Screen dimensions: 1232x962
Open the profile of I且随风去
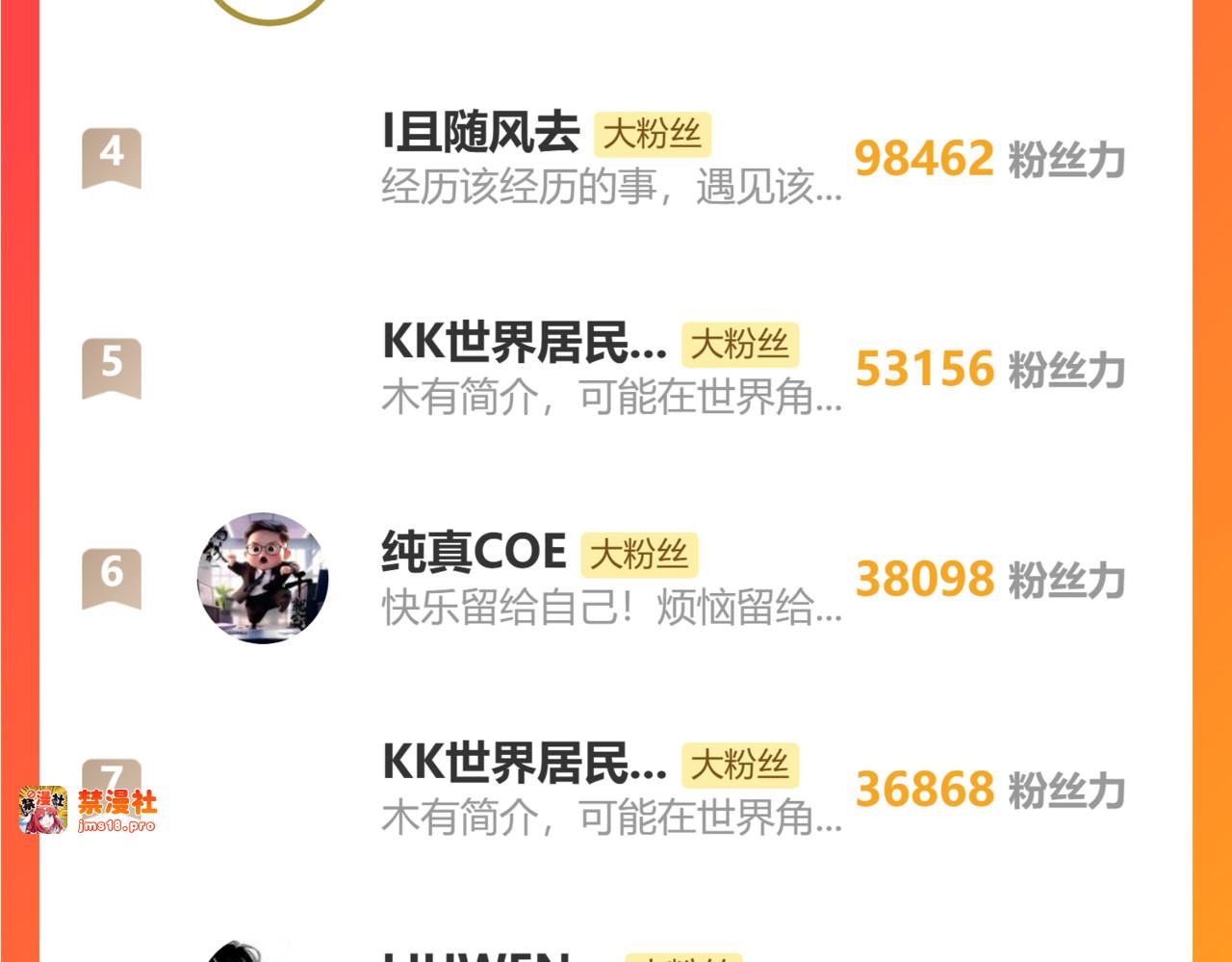[481, 134]
